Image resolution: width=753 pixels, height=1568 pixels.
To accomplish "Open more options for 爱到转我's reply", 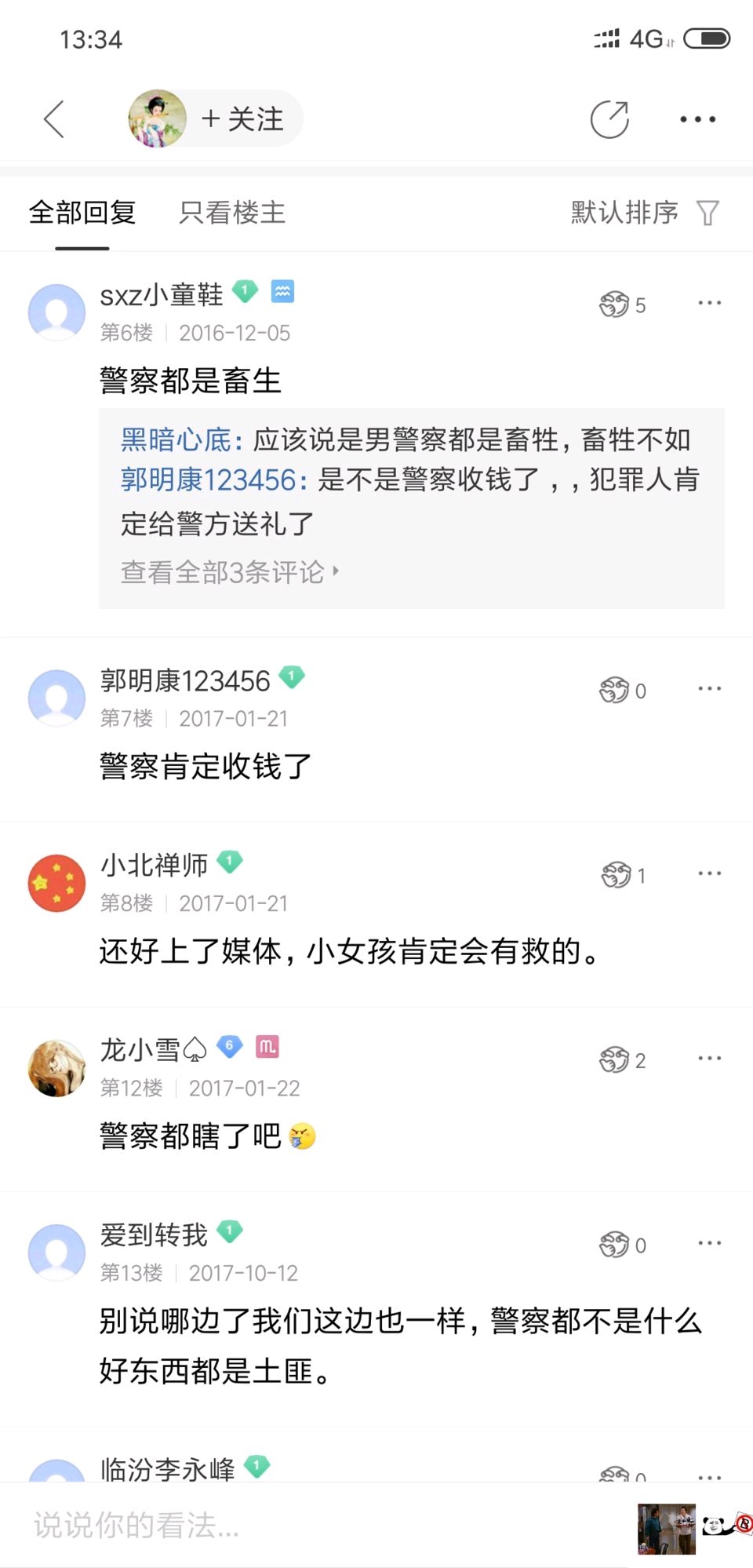I will click(709, 1243).
